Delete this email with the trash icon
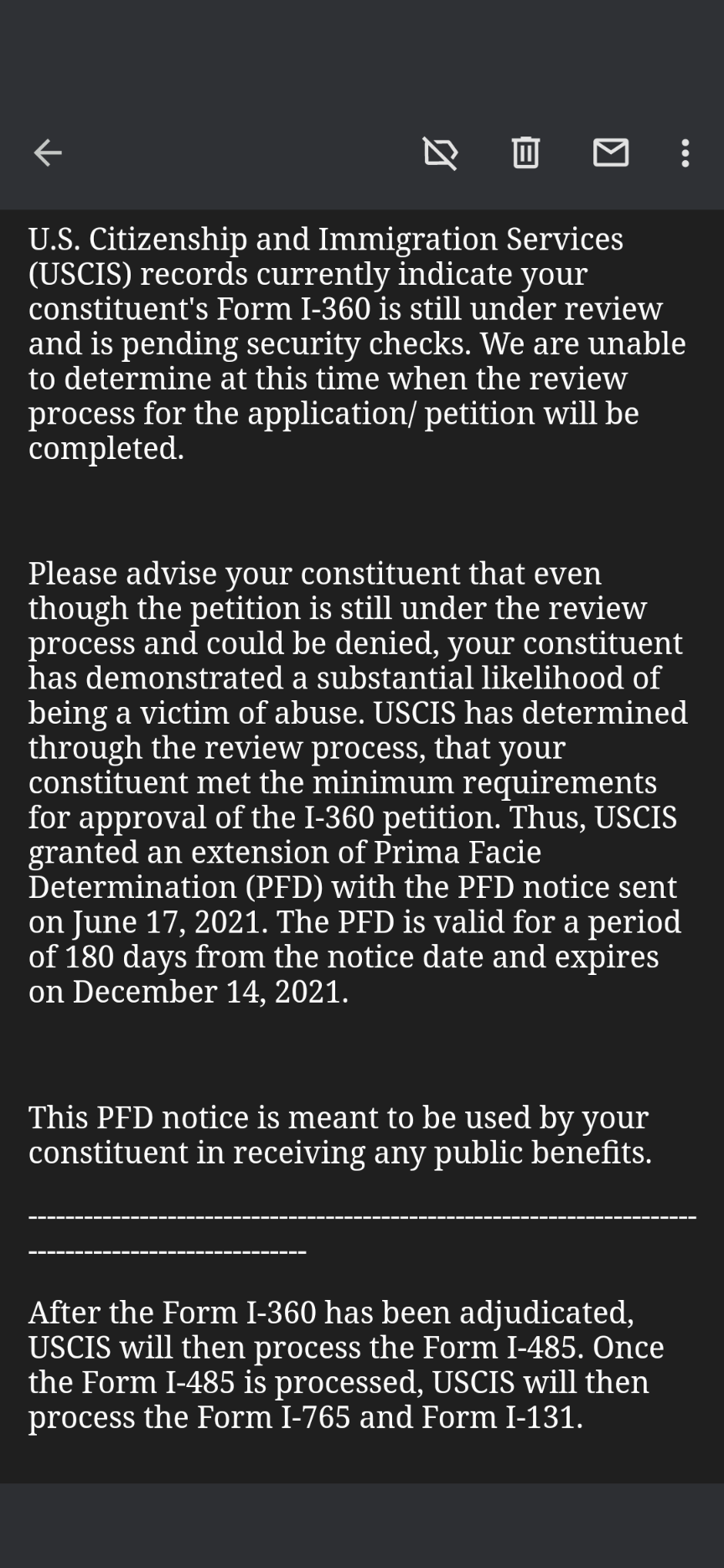 tap(525, 152)
